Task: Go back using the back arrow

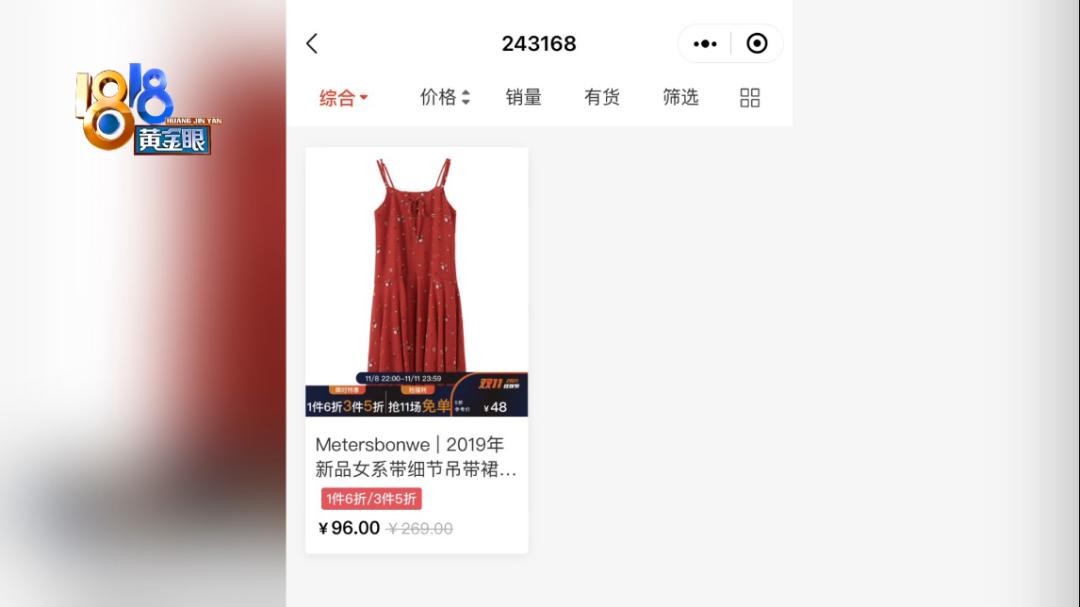Action: click(x=312, y=43)
